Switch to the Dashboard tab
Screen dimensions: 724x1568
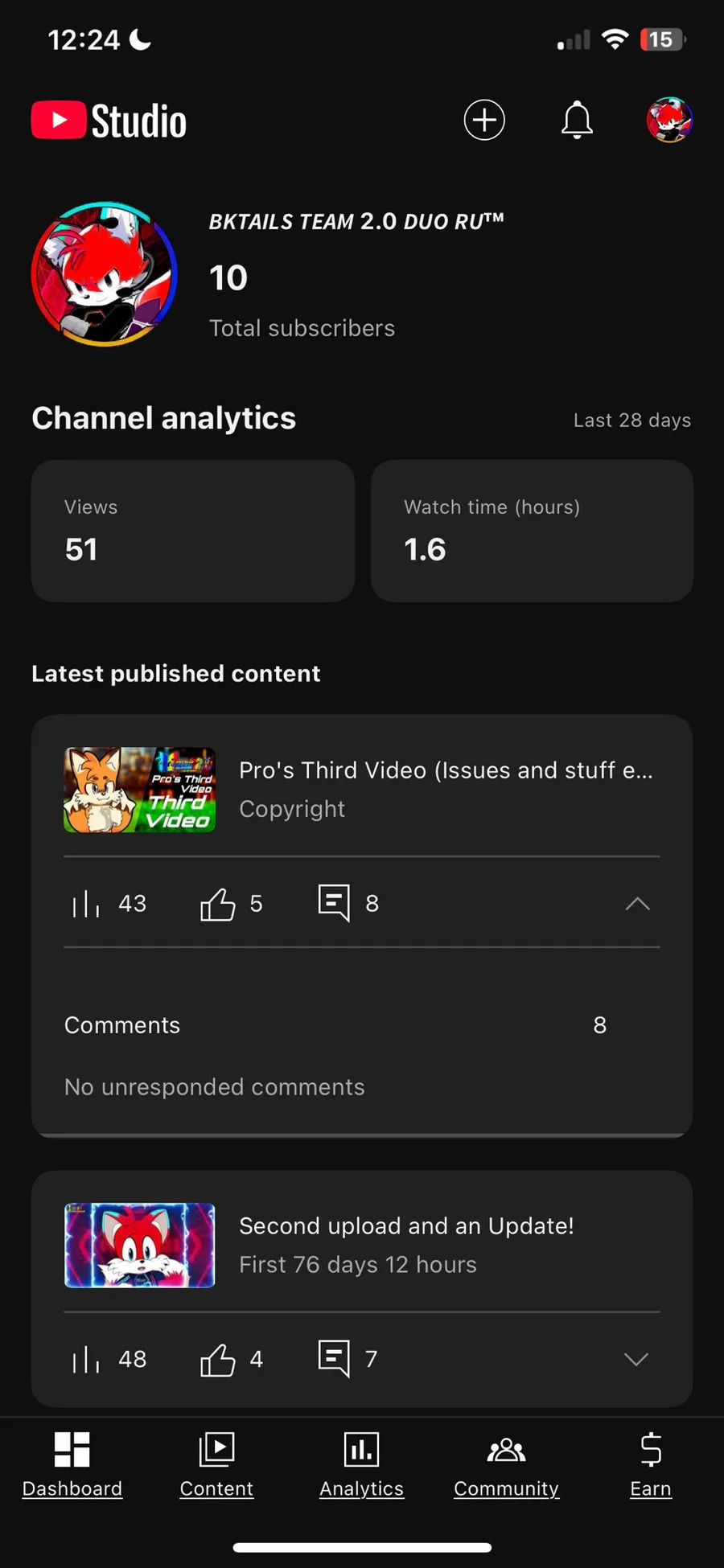(x=72, y=1465)
